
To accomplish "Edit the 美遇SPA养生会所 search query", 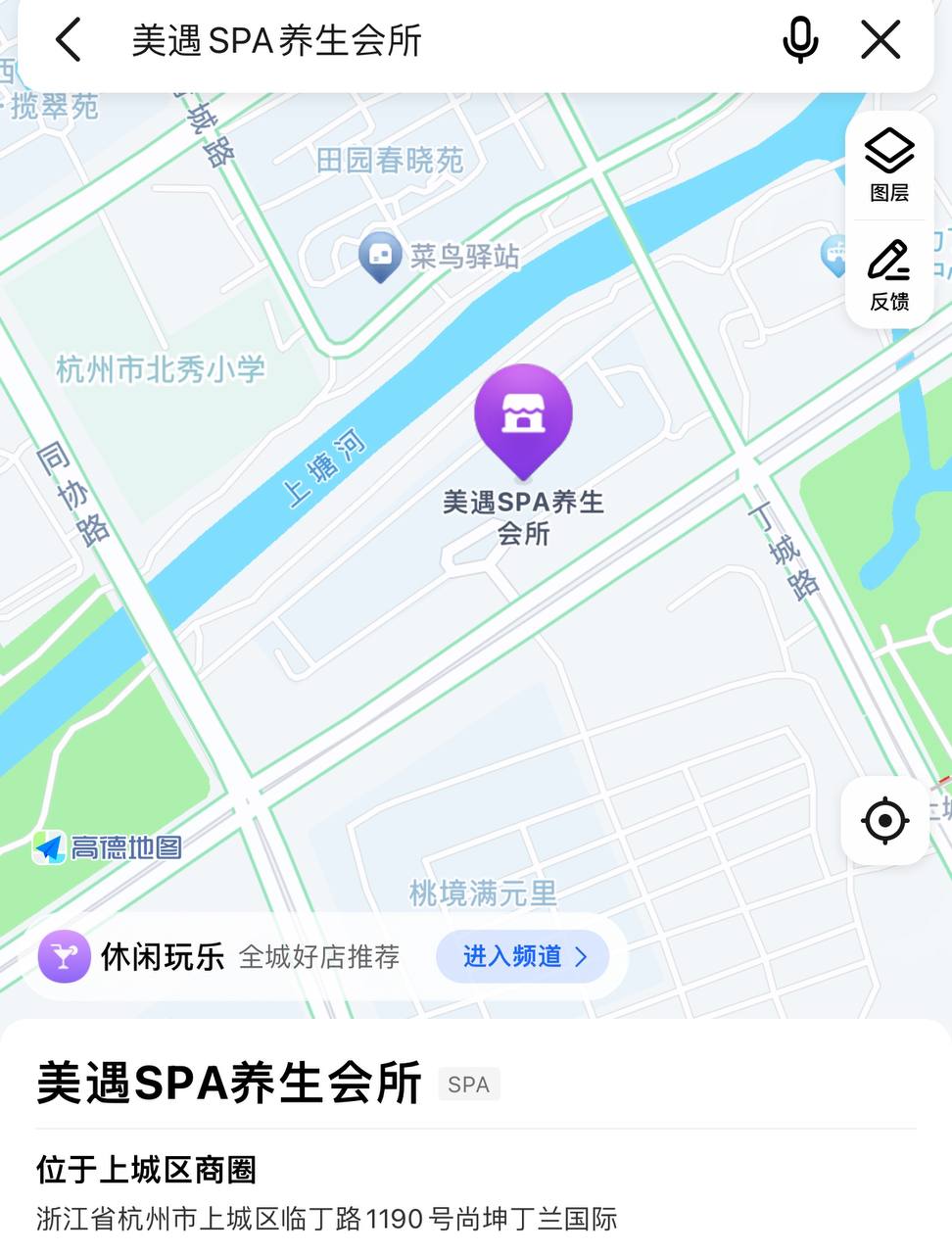I will [276, 41].
